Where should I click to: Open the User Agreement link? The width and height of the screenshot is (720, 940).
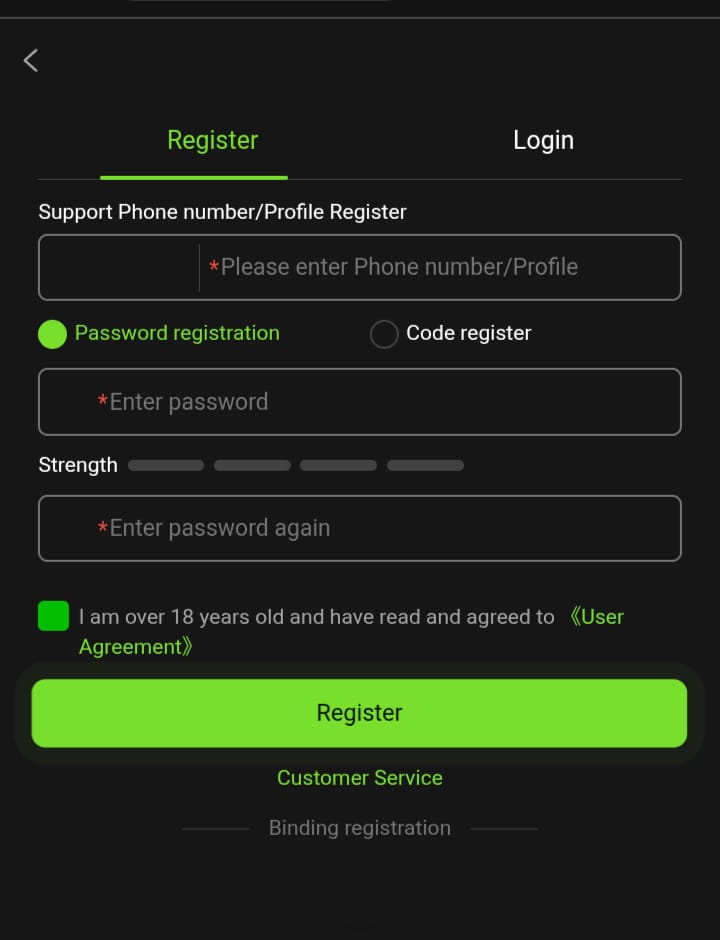pyautogui.click(x=596, y=617)
